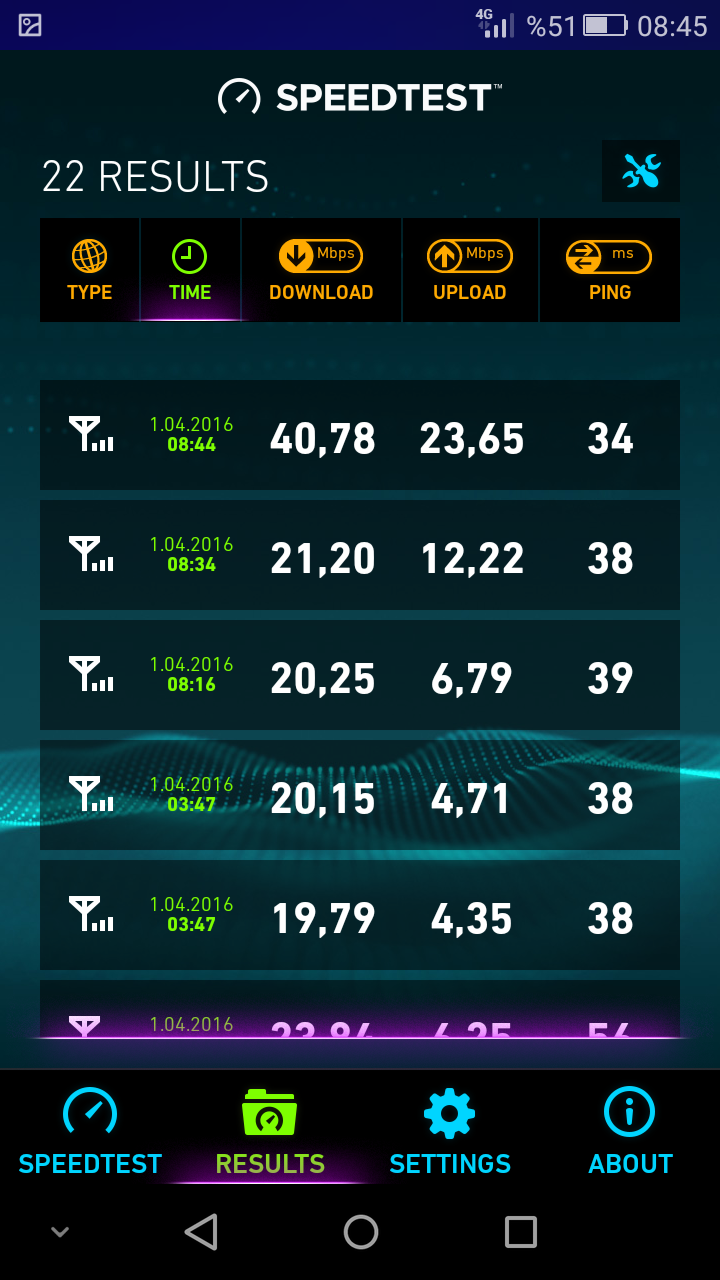Sort results by Type column
The image size is (720, 1280).
(90, 270)
